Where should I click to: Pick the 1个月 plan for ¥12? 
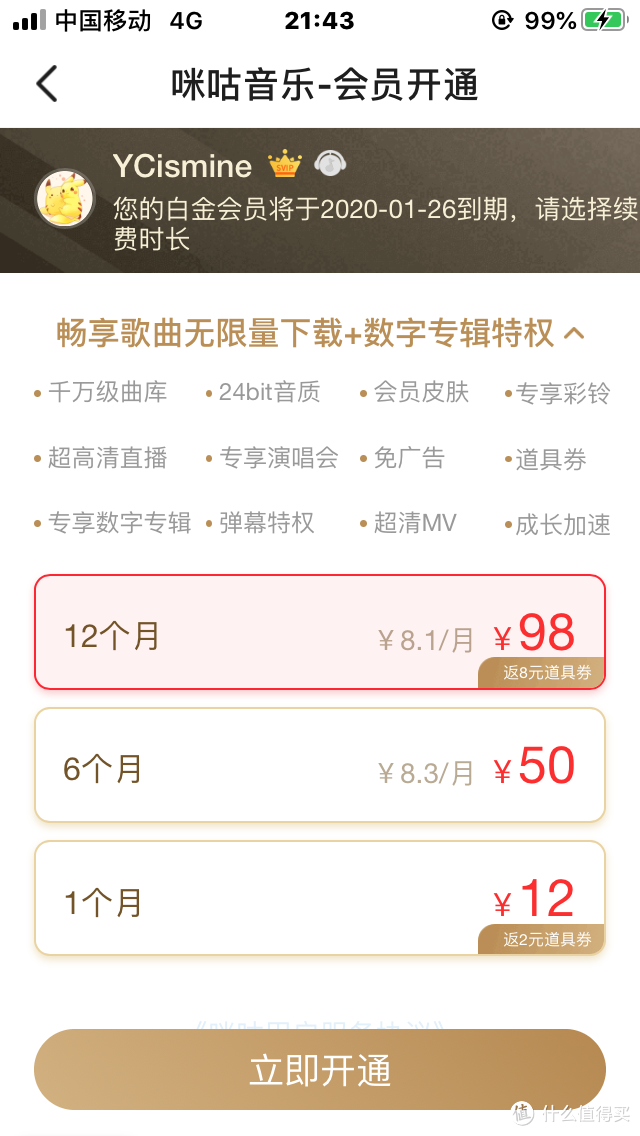[320, 898]
